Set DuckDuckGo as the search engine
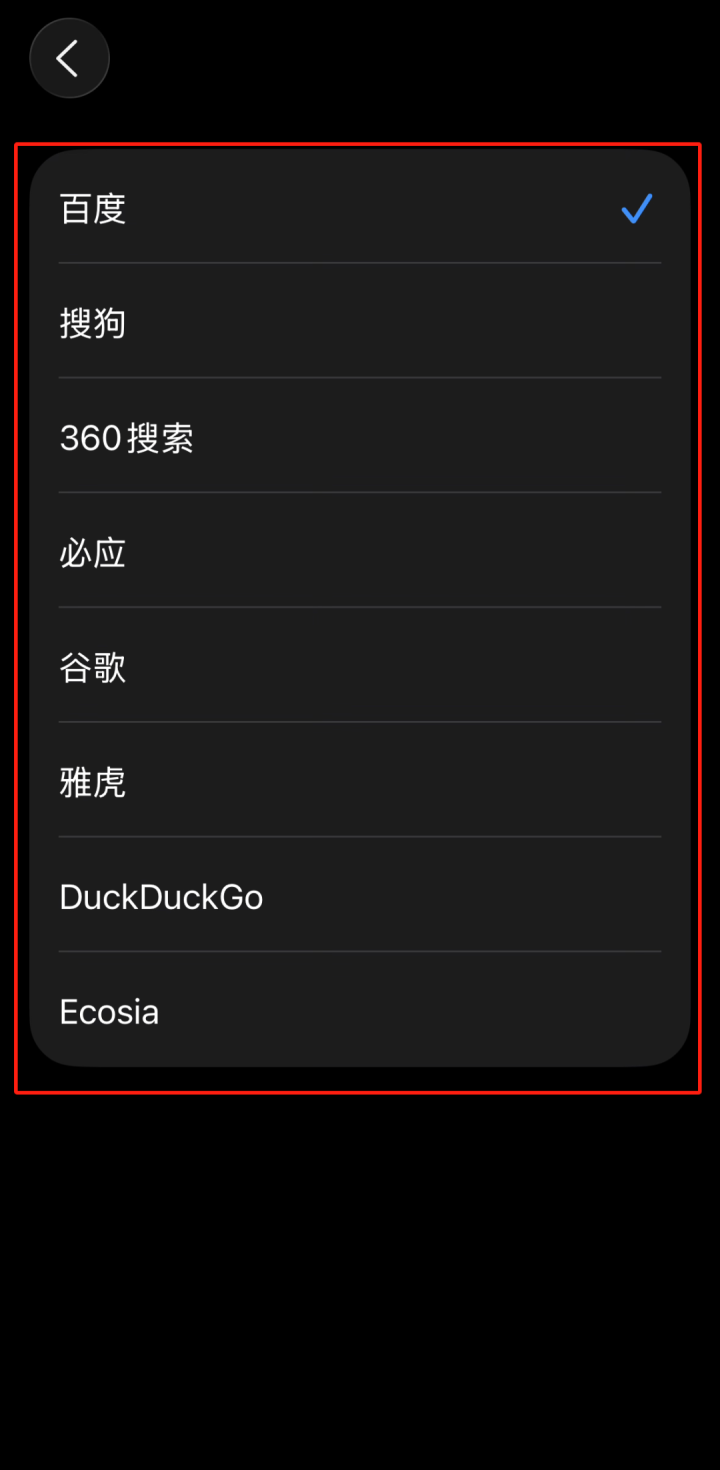The width and height of the screenshot is (720, 1470). [x=360, y=894]
